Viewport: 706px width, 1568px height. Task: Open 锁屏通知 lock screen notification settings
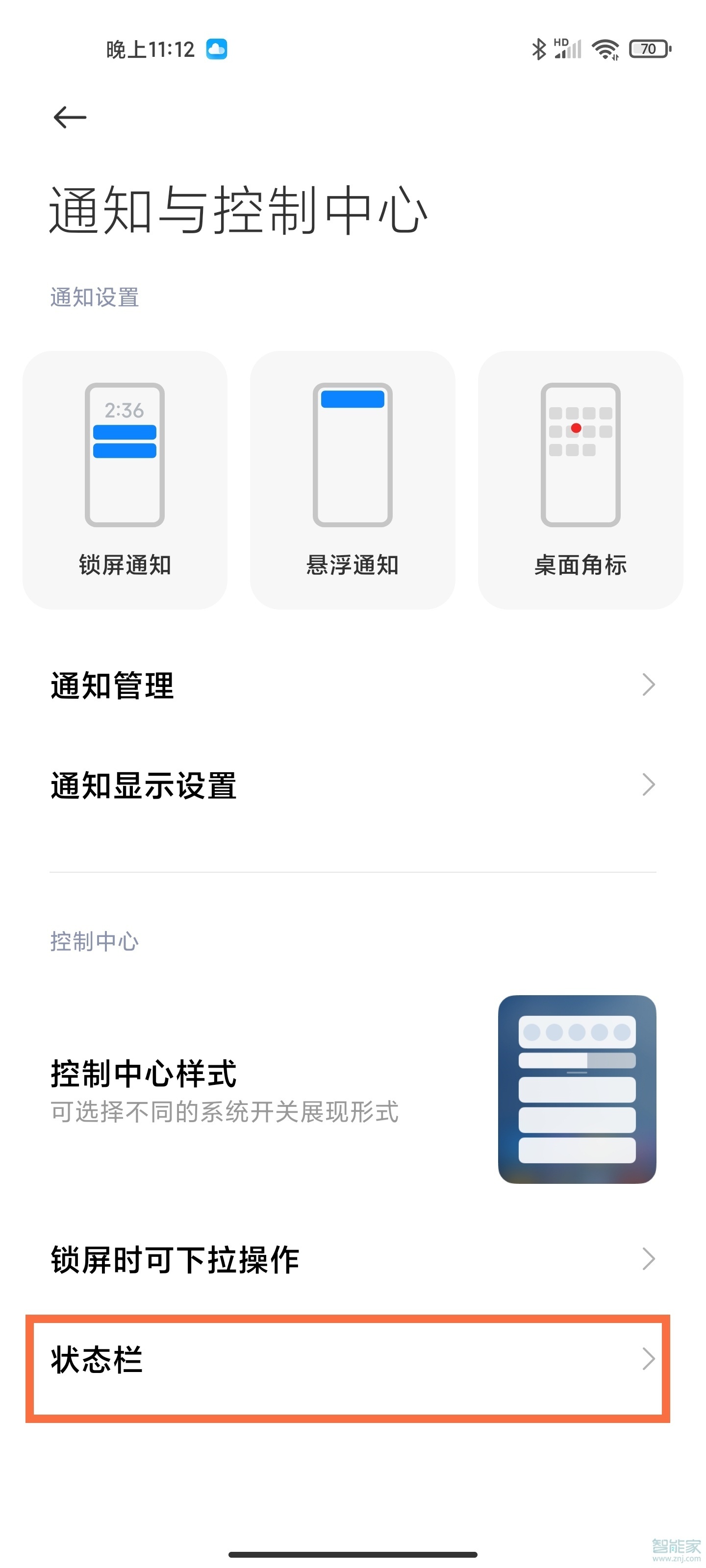(124, 481)
